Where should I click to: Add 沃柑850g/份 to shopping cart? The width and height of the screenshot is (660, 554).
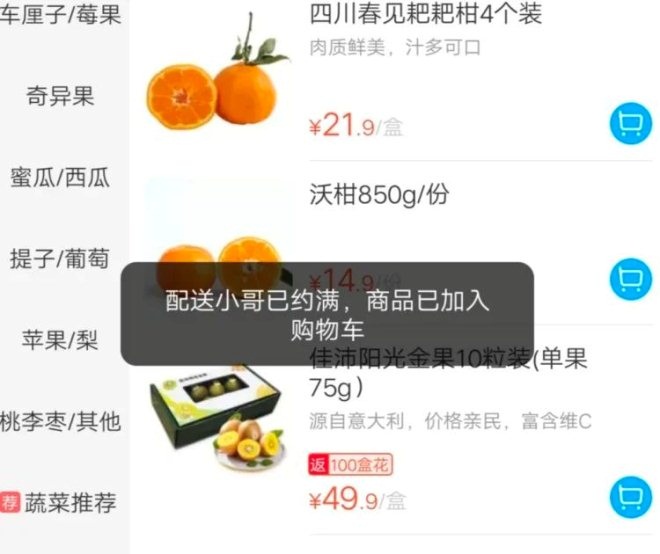(x=630, y=276)
